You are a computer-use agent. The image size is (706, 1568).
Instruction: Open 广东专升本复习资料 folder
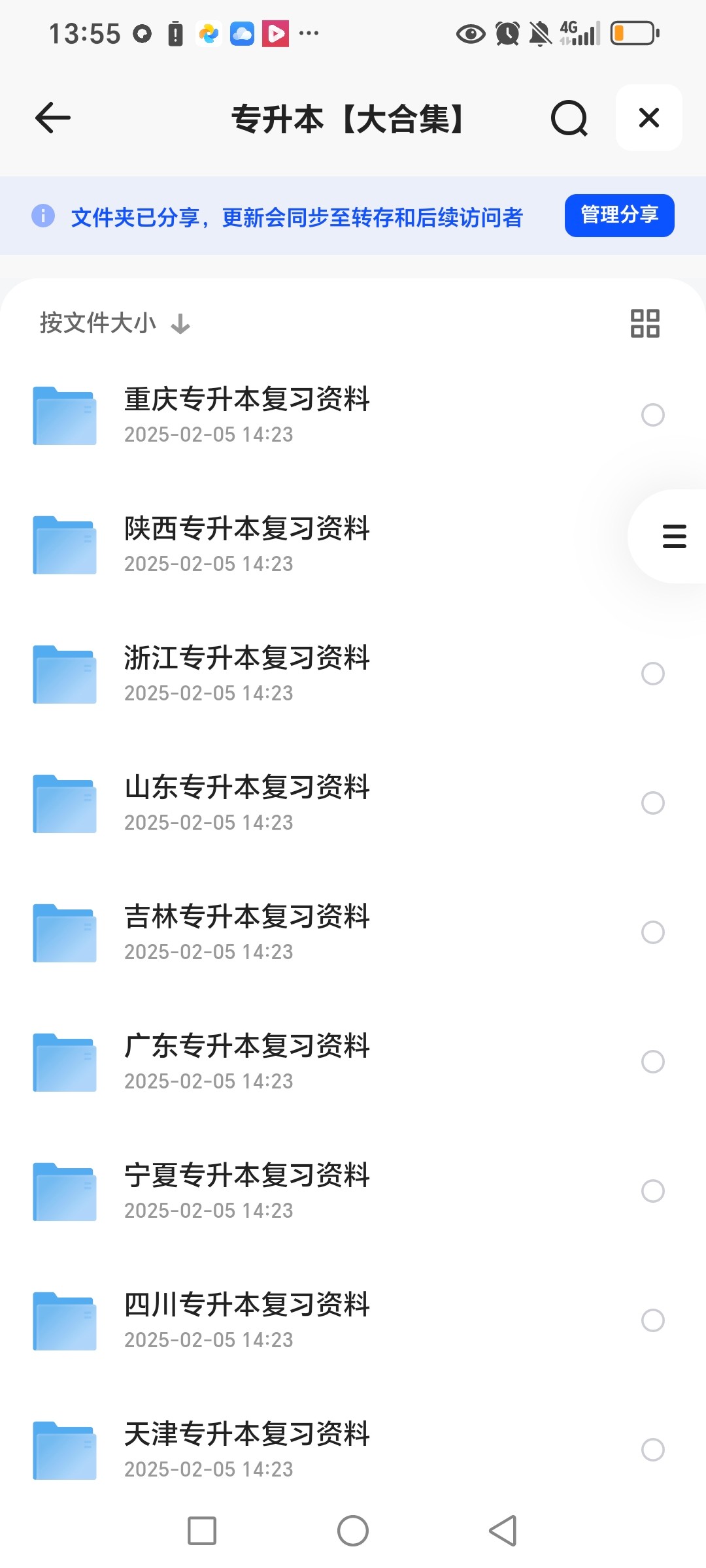point(353,1062)
